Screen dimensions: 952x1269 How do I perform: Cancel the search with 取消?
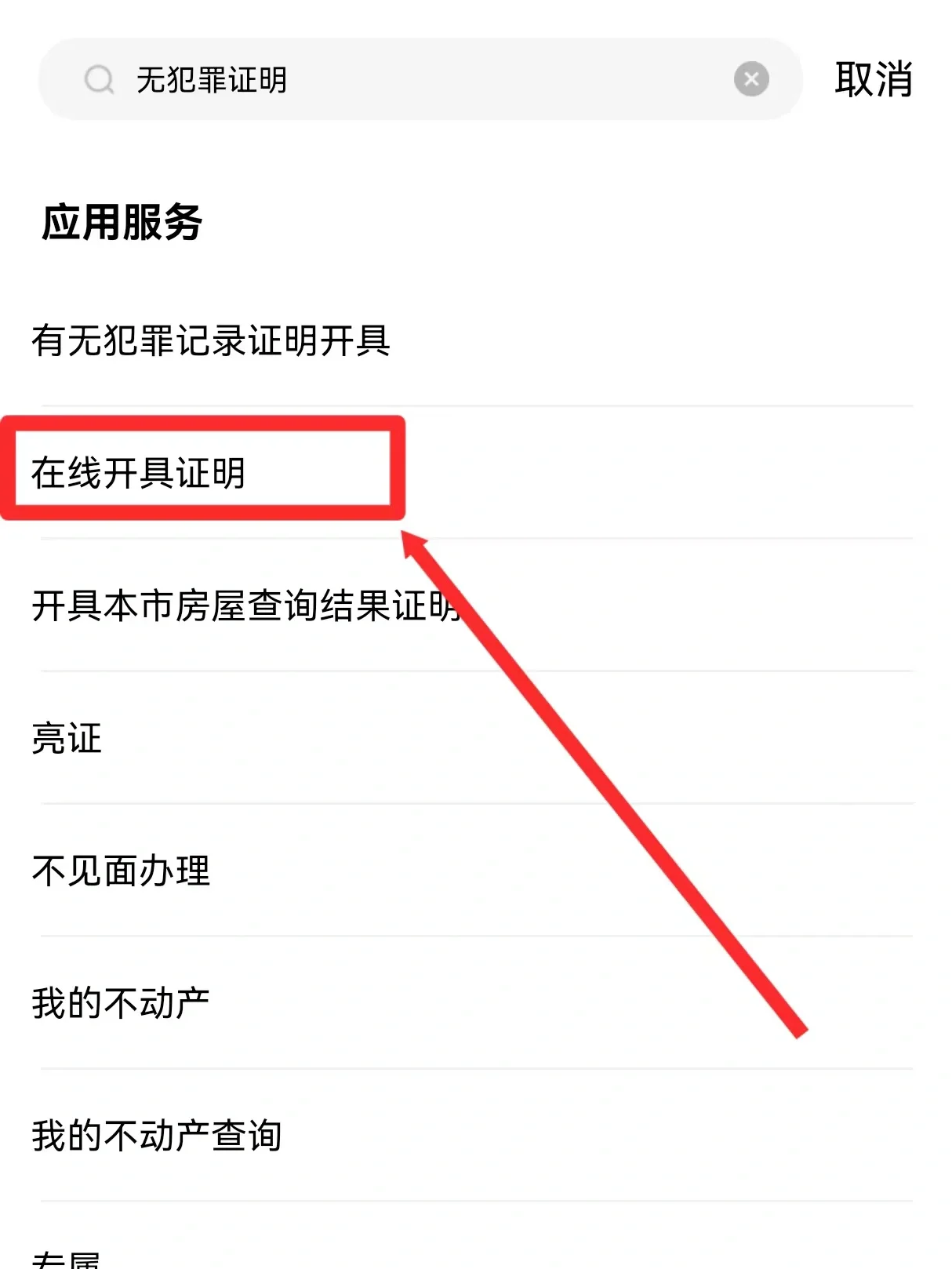873,79
